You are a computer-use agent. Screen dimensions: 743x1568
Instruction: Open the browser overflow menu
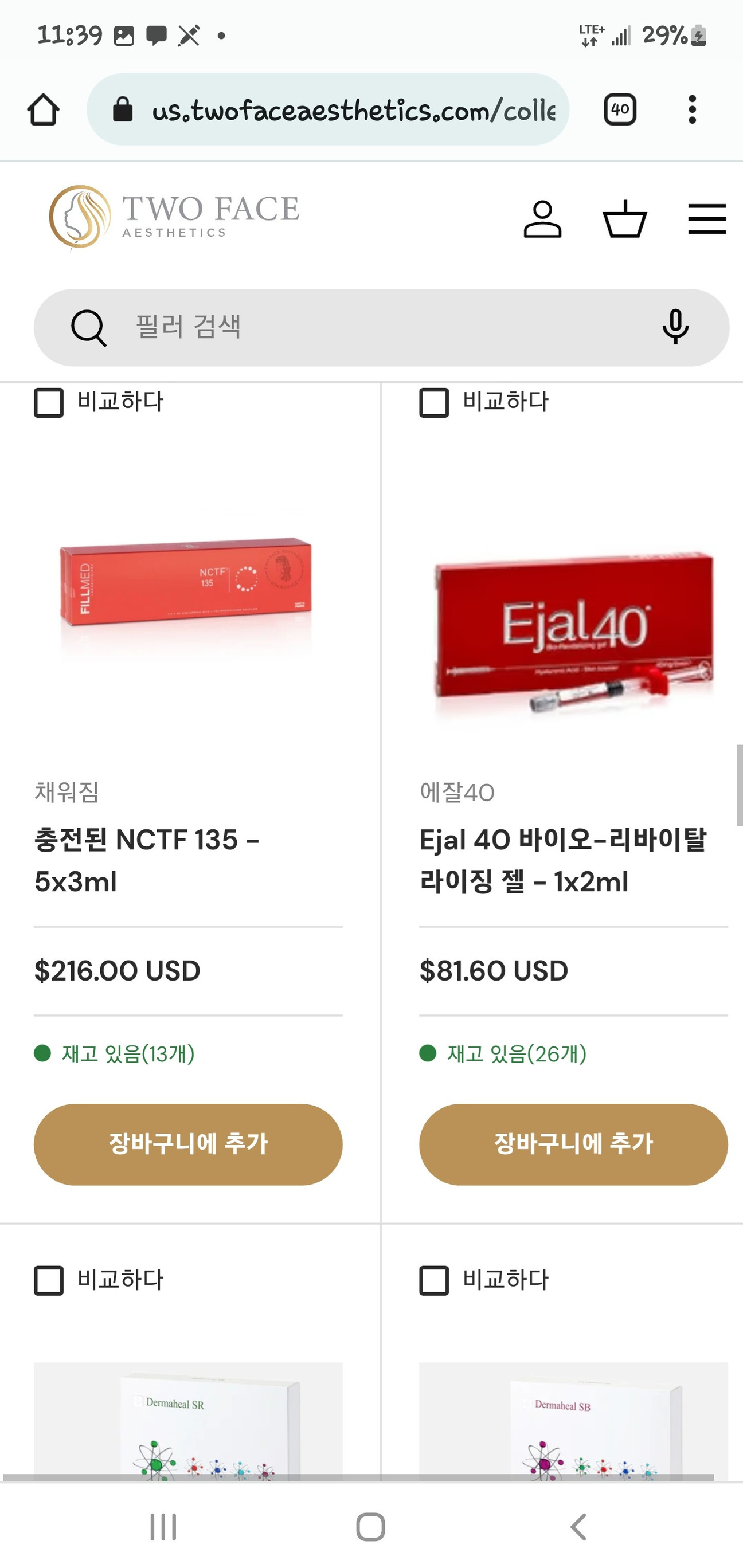point(692,110)
